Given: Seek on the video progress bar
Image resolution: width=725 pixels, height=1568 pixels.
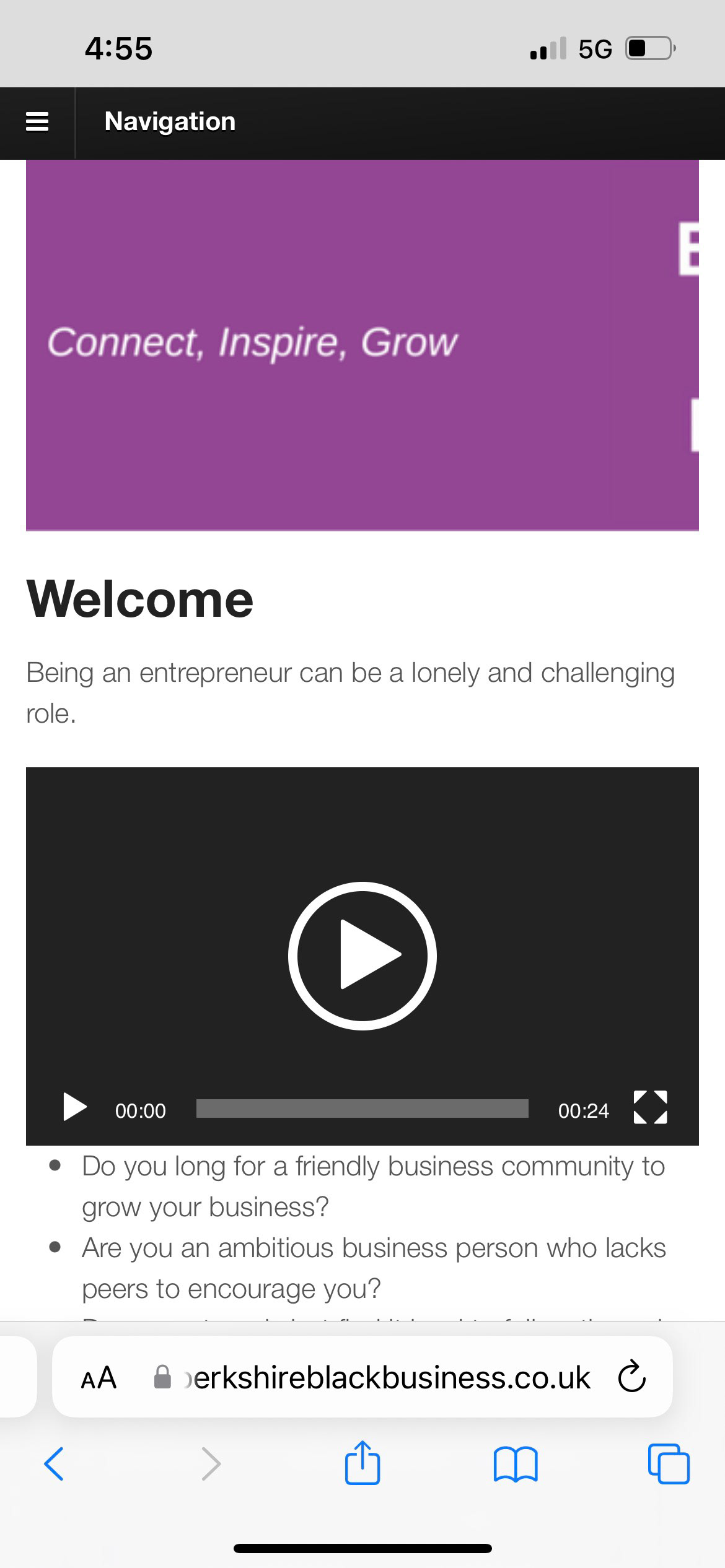Looking at the screenshot, I should 362,1108.
